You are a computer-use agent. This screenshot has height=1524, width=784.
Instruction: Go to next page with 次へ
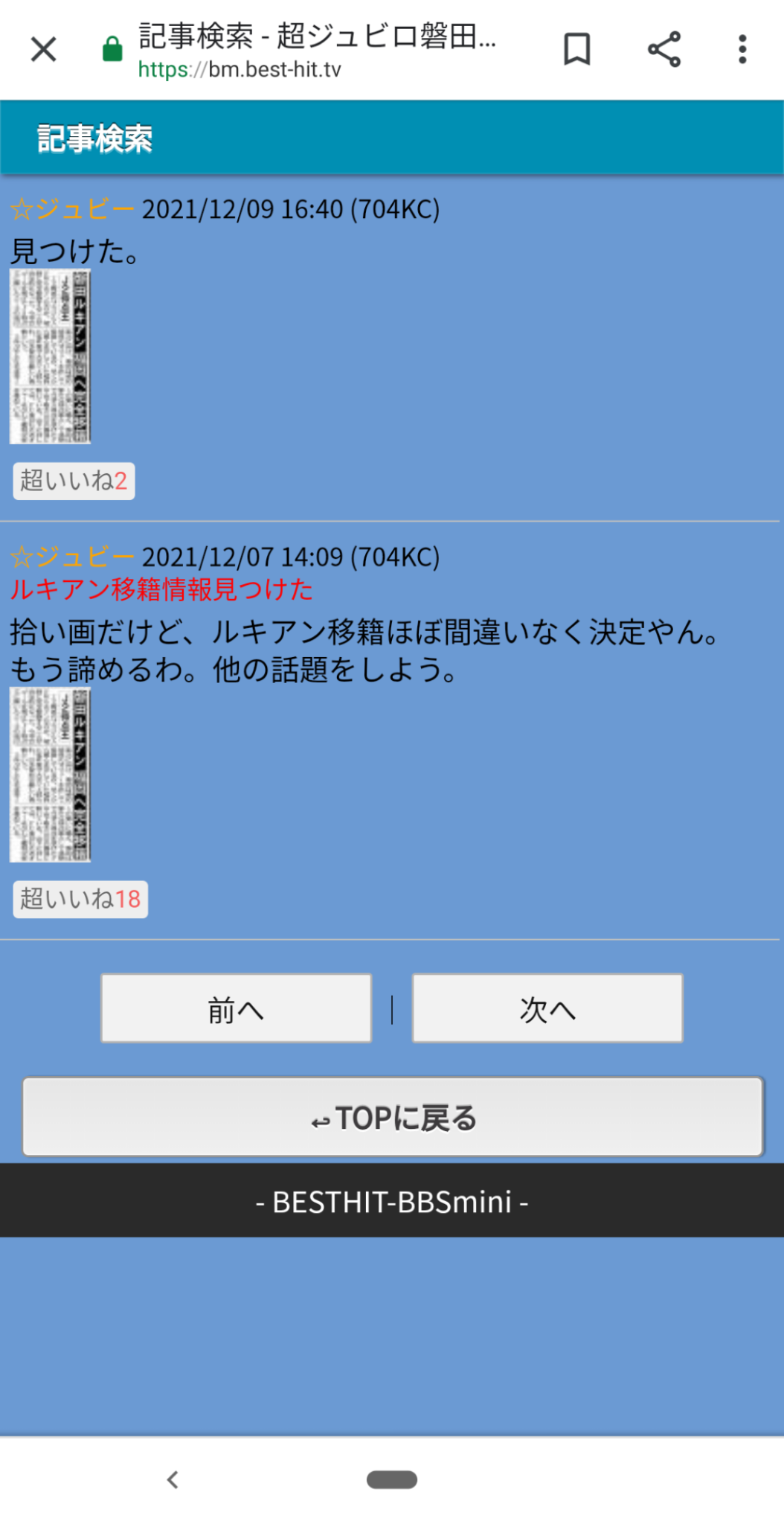(x=547, y=1008)
